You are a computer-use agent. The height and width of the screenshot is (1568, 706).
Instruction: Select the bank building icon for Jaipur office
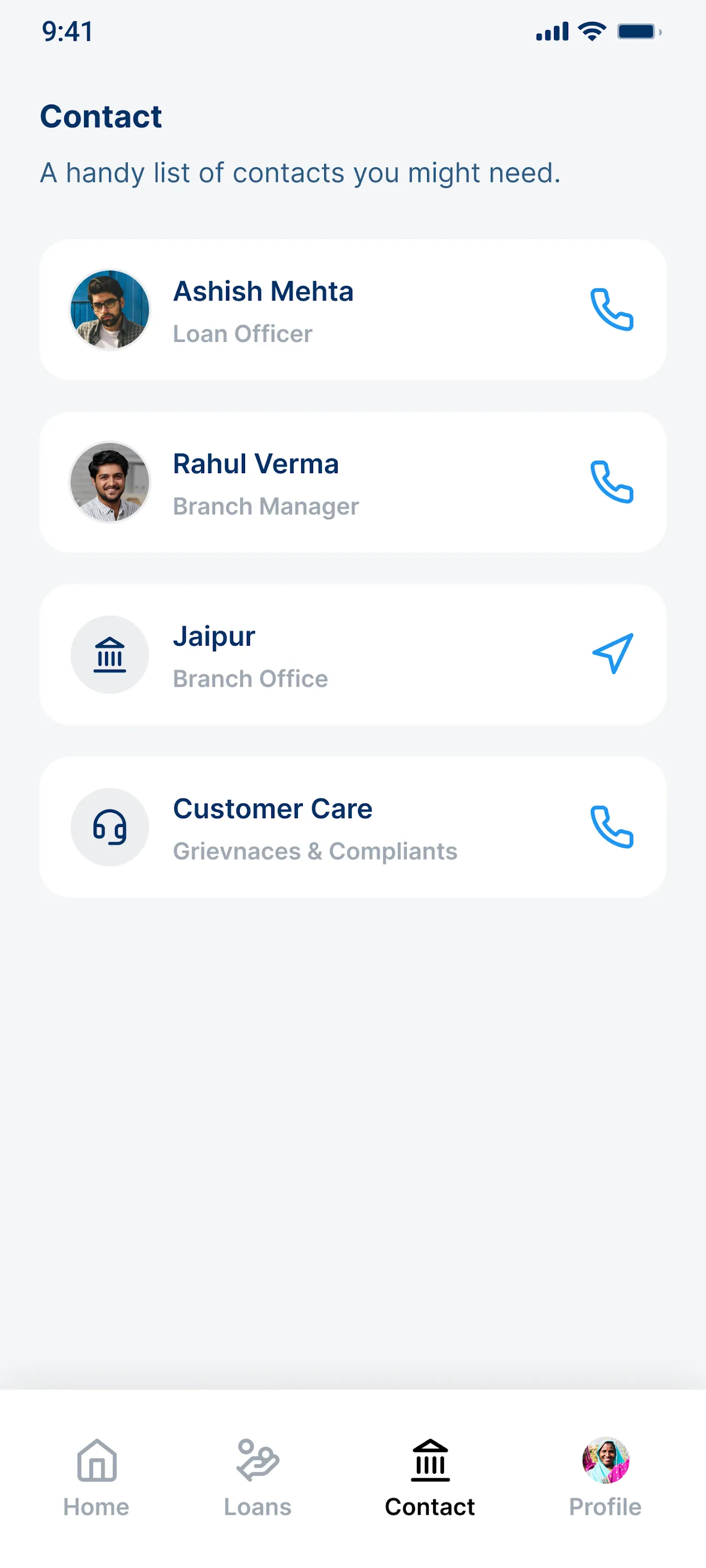109,654
